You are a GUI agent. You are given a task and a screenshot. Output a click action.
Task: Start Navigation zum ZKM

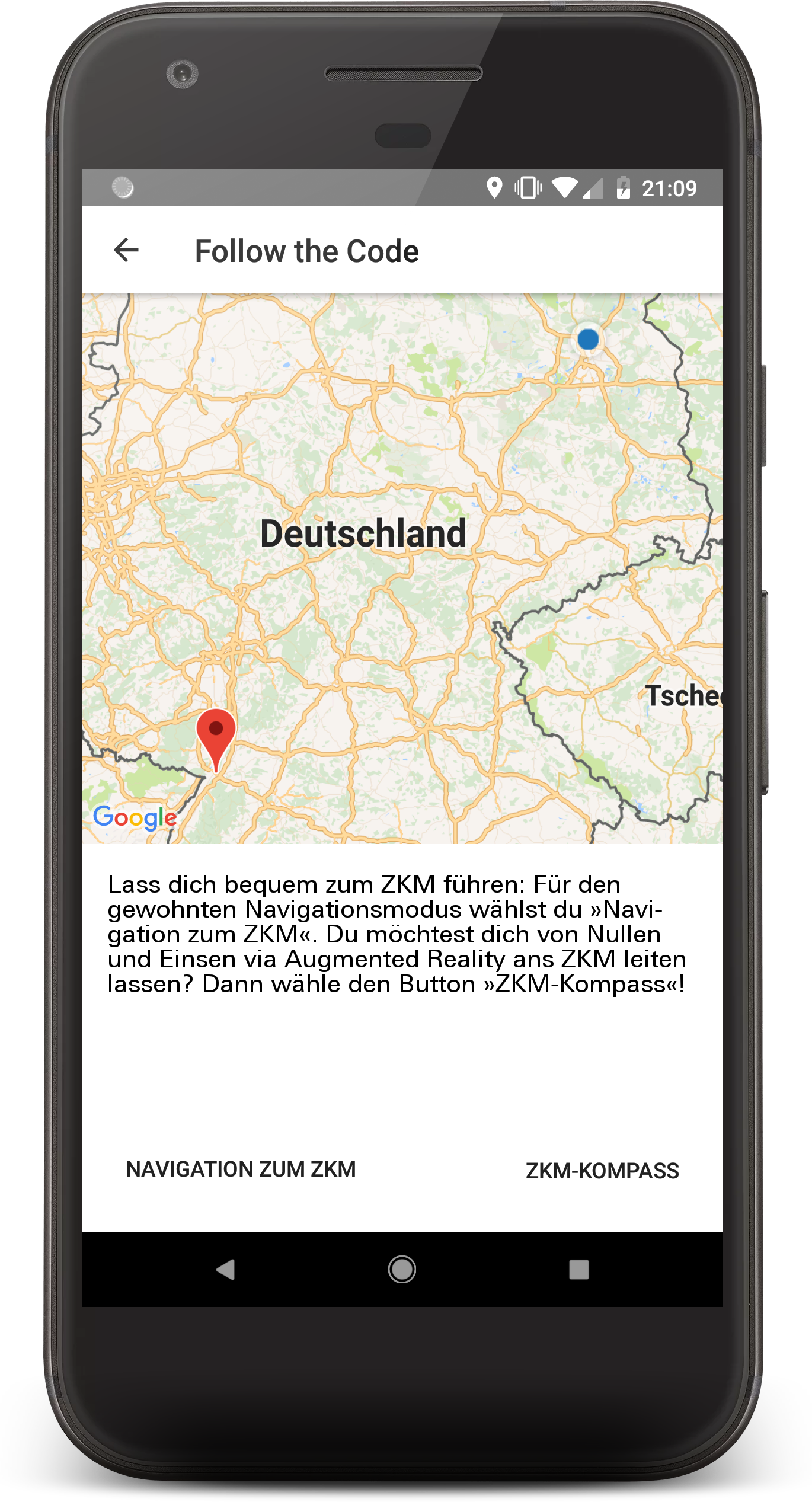click(x=241, y=1169)
